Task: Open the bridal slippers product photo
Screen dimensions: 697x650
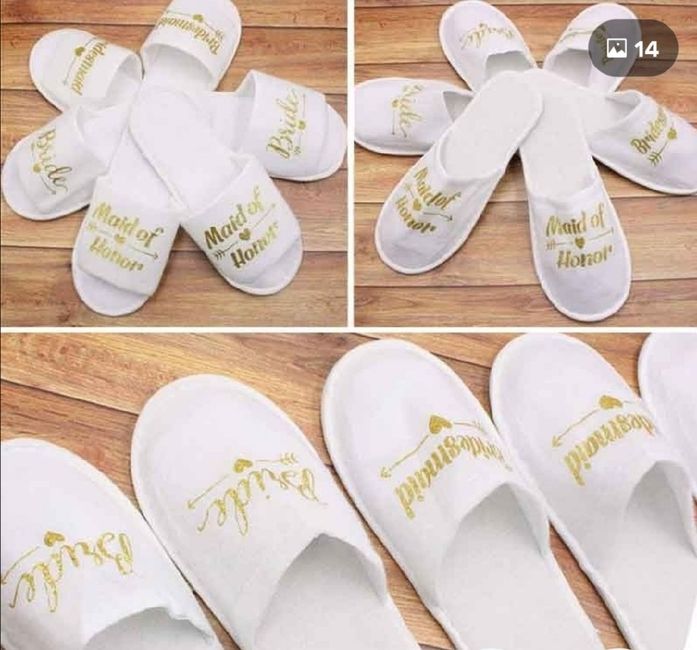Action: [348, 400]
